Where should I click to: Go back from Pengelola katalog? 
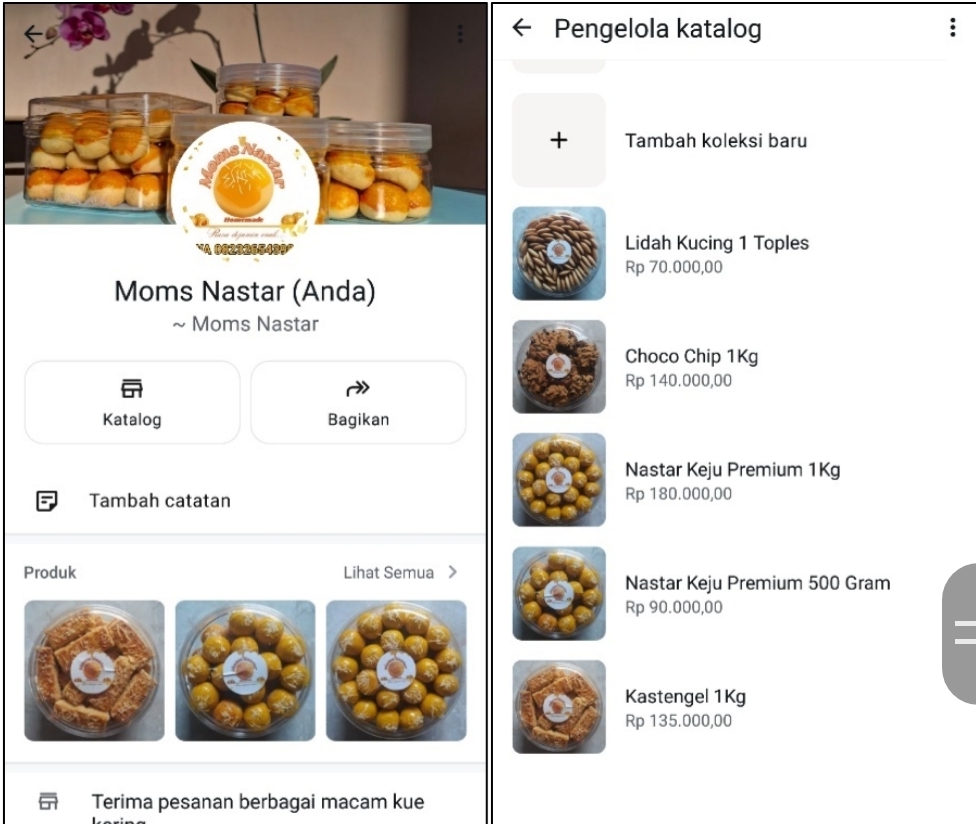coord(522,29)
